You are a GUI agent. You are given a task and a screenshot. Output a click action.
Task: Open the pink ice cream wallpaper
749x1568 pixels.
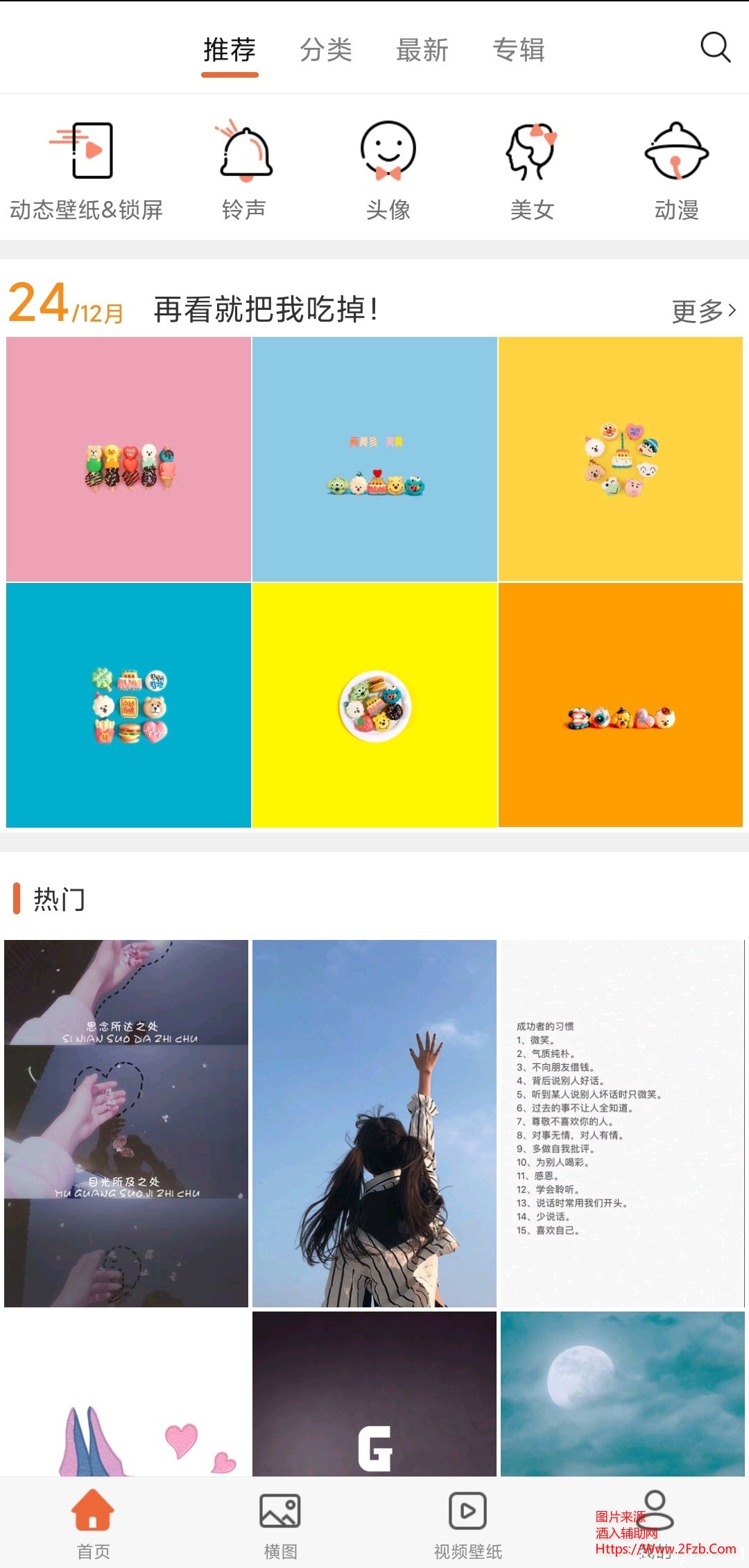tap(128, 459)
